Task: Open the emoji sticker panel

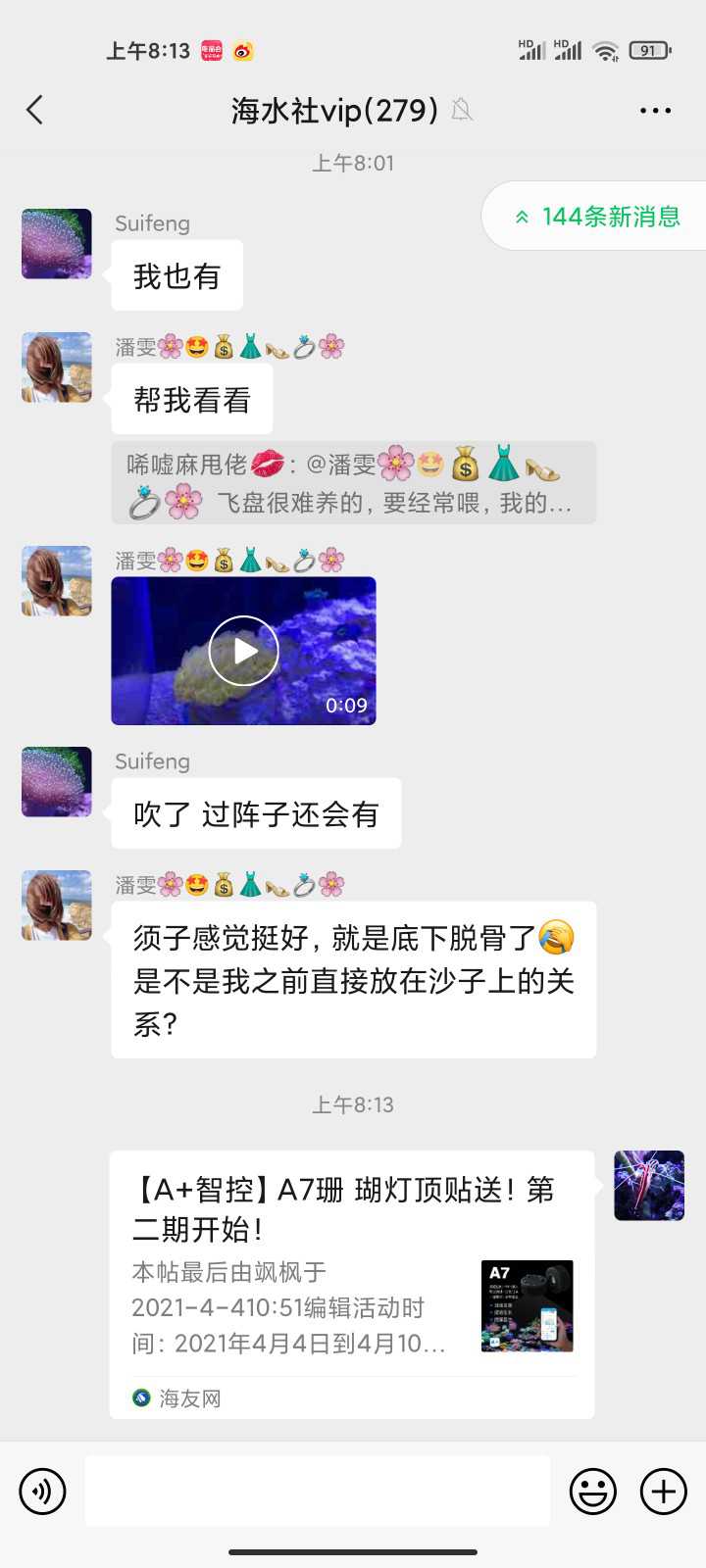Action: (x=593, y=1492)
